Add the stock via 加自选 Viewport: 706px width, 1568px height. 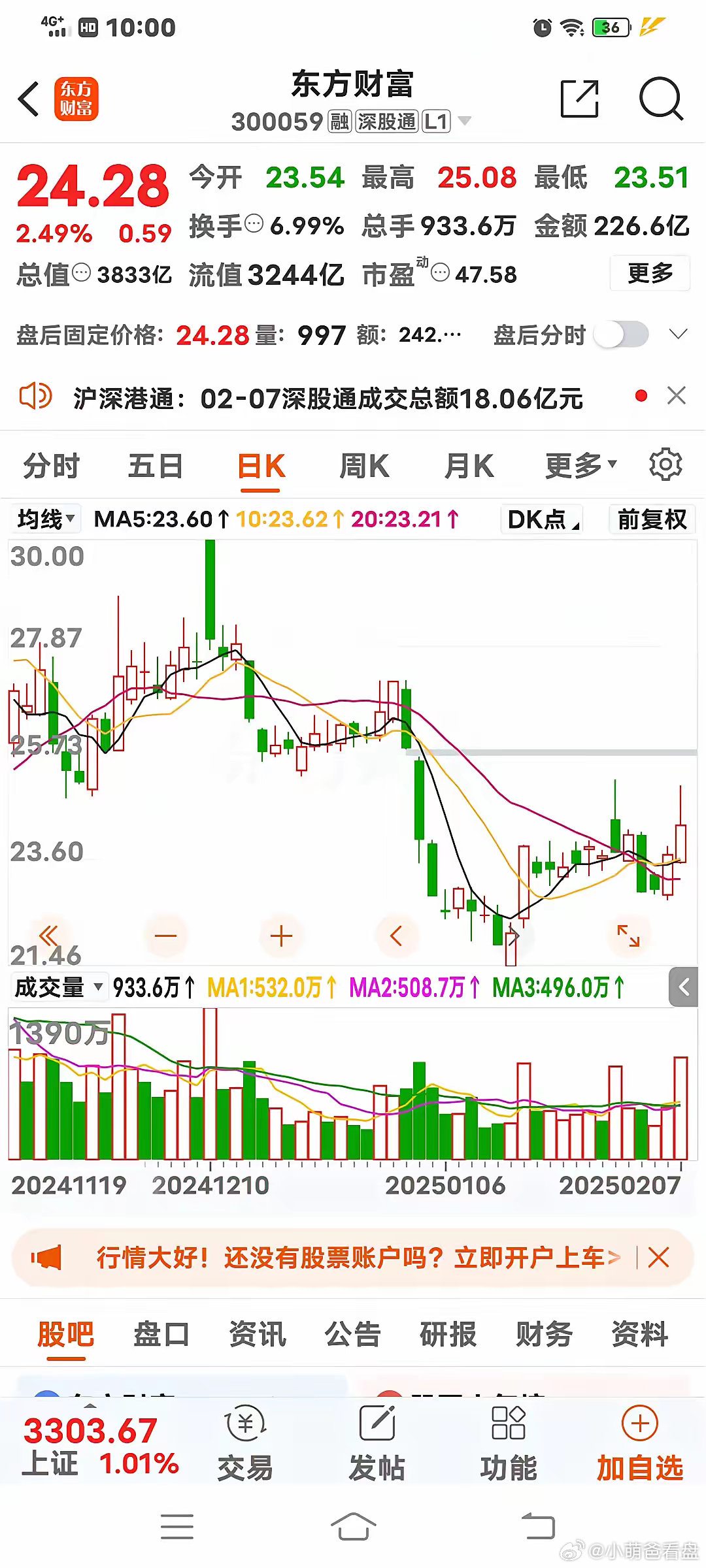coord(640,1444)
